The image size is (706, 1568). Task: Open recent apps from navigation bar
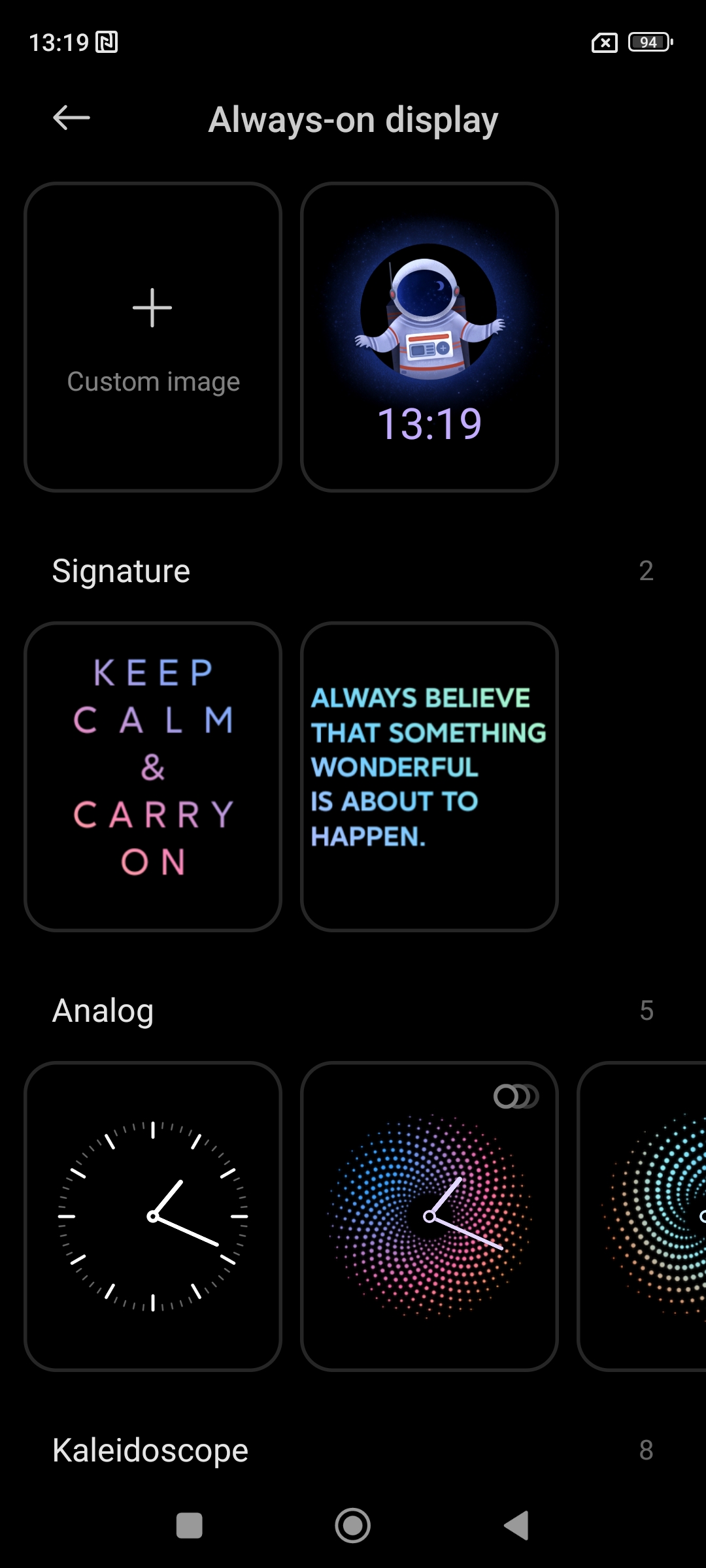[x=190, y=1526]
